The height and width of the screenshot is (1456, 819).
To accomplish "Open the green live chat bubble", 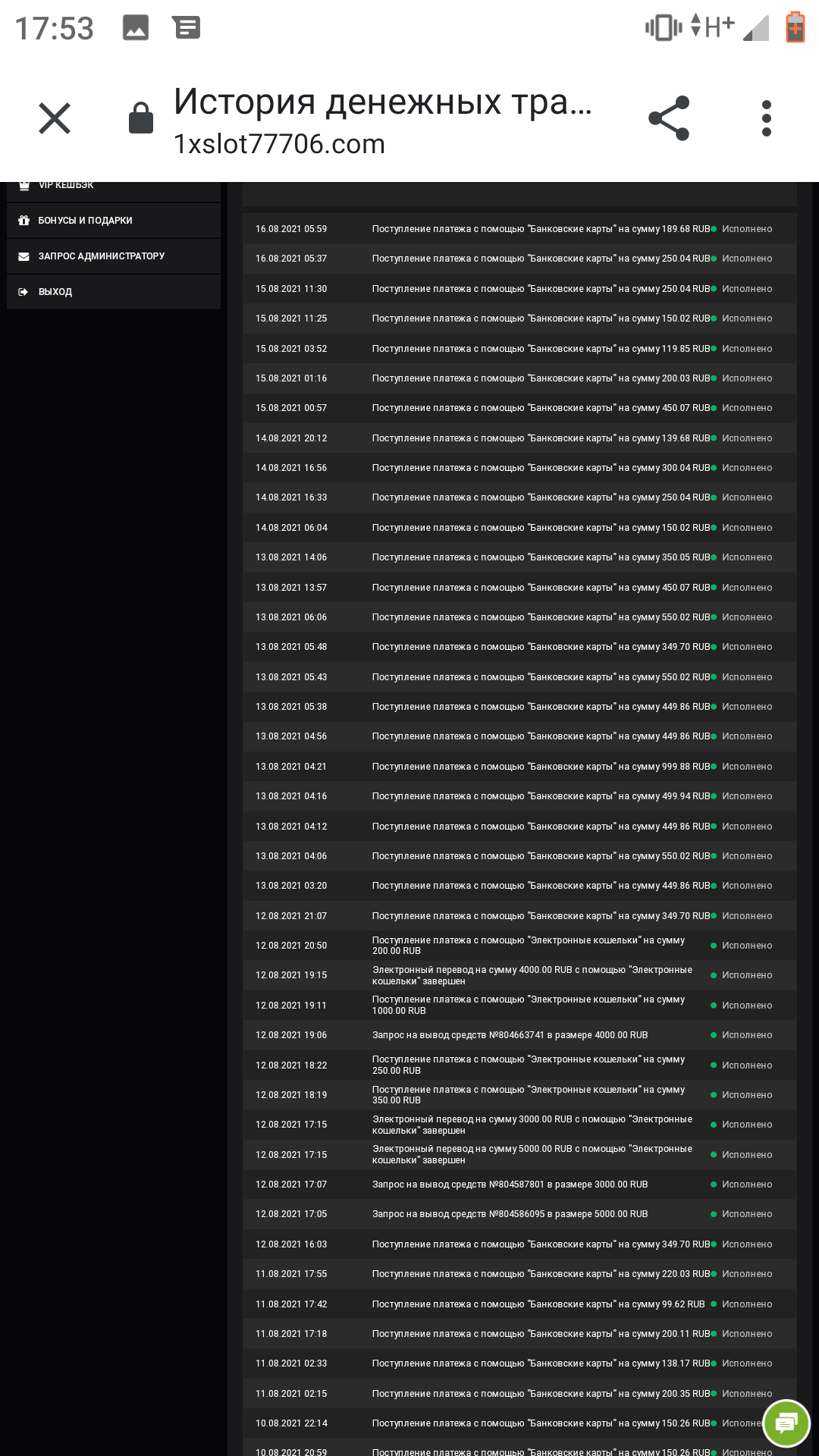I will coord(786,1423).
